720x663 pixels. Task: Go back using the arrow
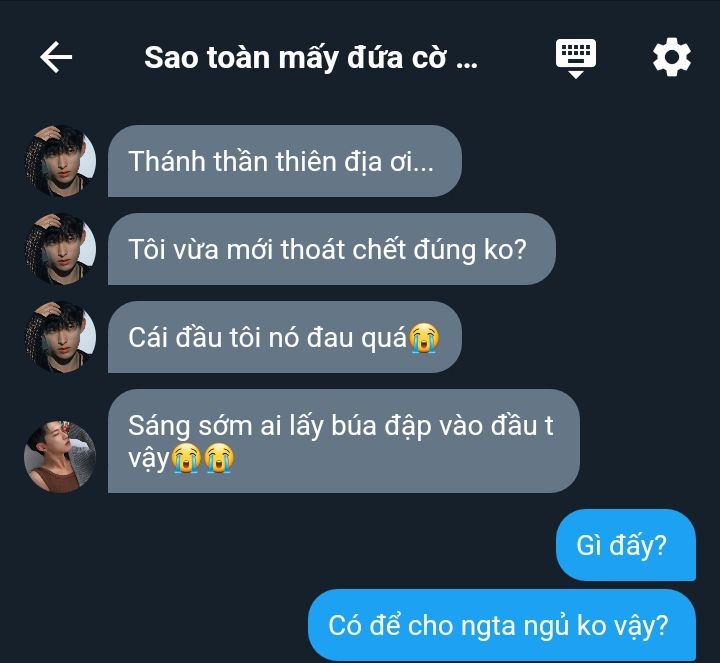[x=56, y=58]
